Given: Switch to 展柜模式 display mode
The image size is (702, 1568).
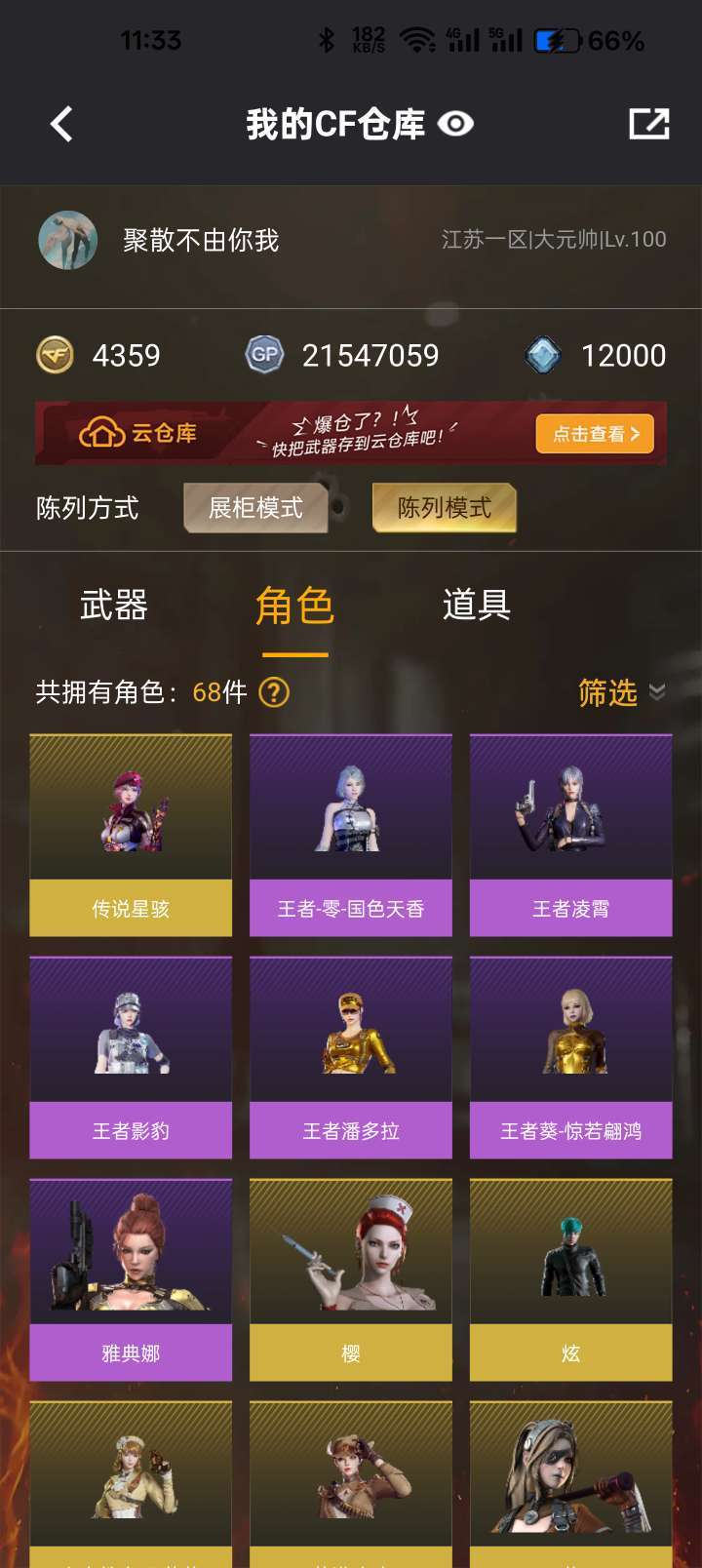Looking at the screenshot, I should tap(255, 508).
